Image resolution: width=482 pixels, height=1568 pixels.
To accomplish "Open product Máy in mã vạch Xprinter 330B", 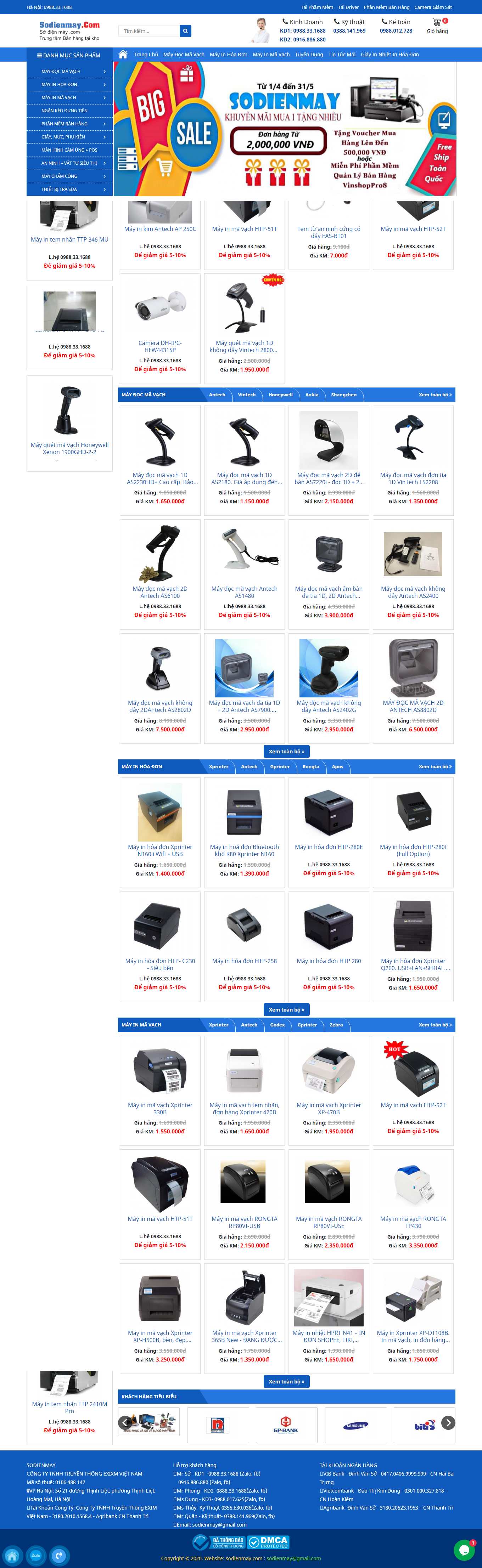I will 159,1108.
